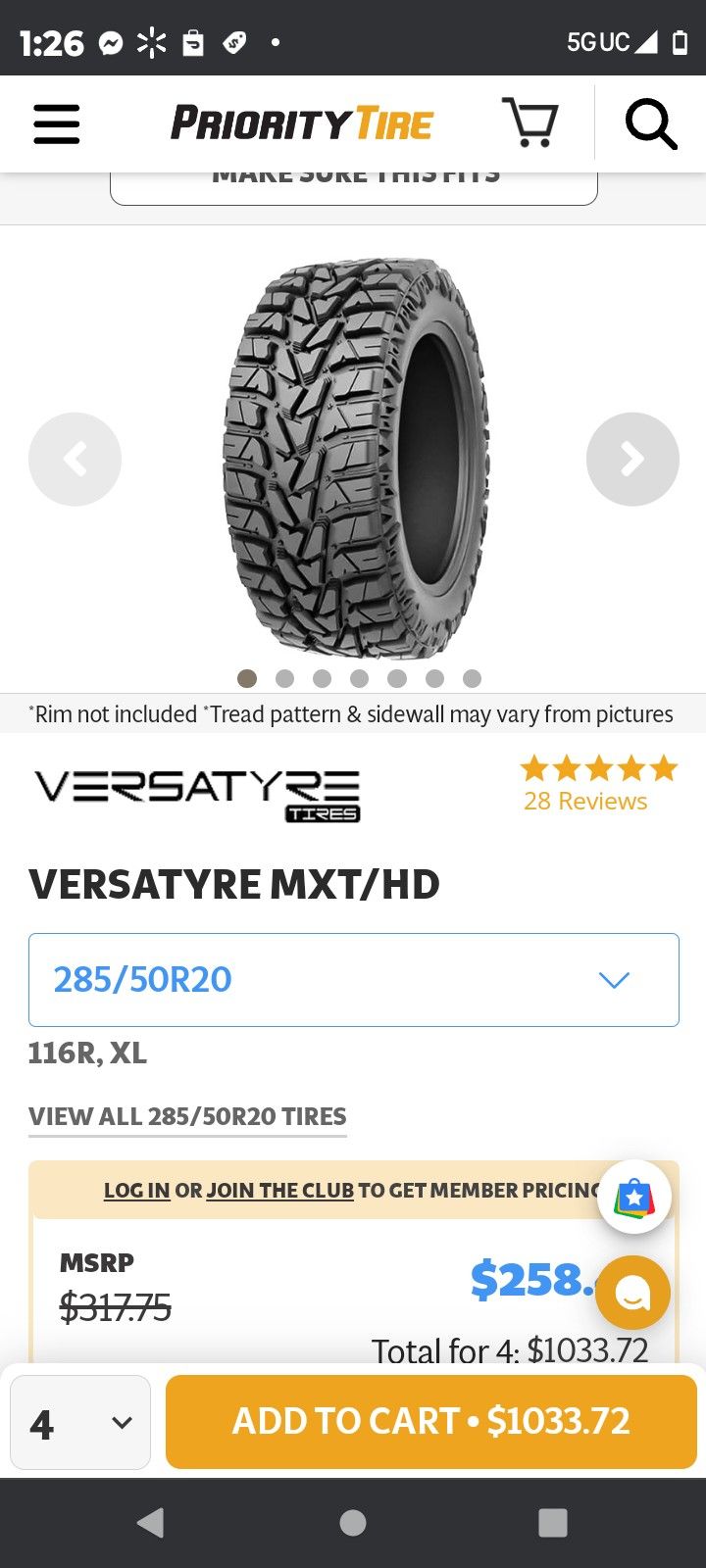Open the quantity selector showing 4

(79, 1422)
